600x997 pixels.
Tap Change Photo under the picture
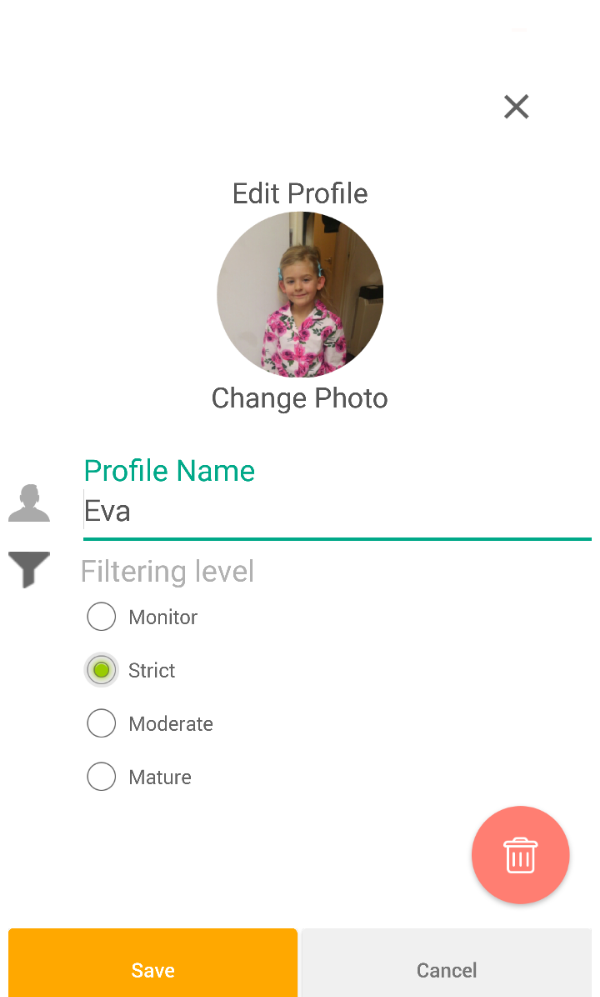click(300, 398)
